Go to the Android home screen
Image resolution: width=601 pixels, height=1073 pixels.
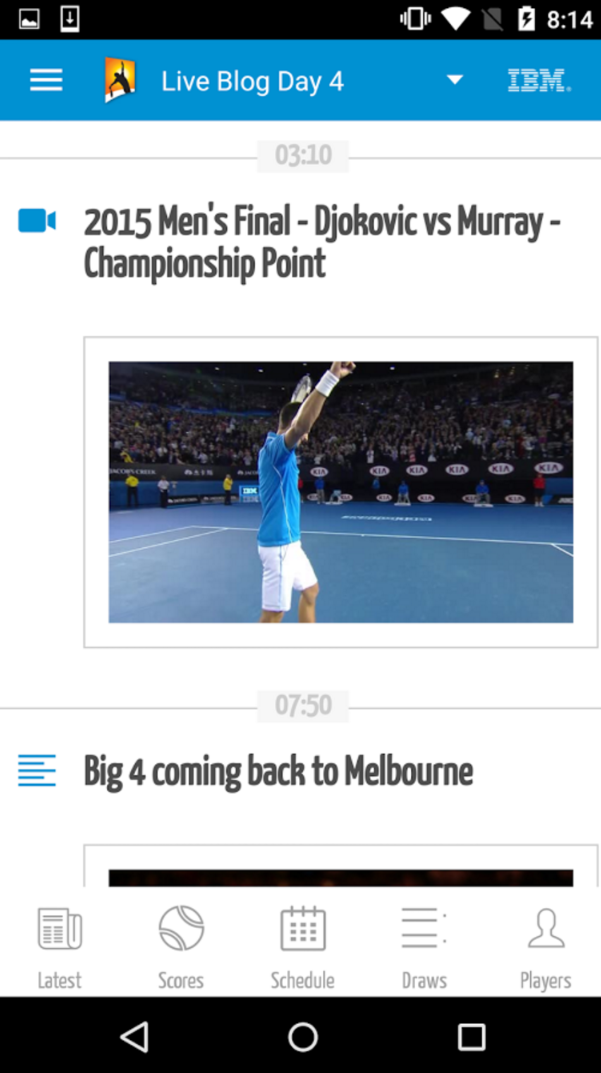303,1037
